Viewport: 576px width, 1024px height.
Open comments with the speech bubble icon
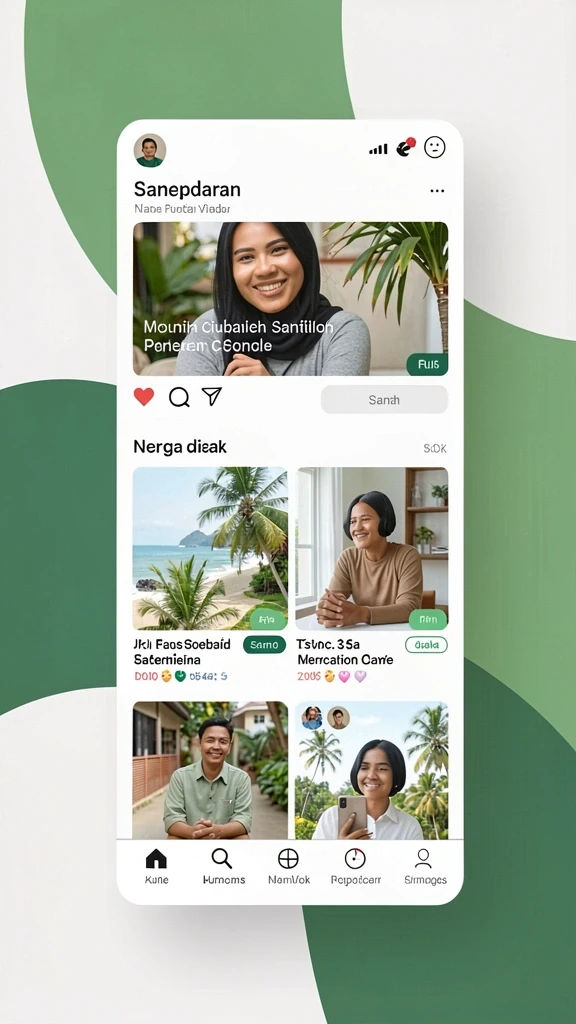tap(179, 397)
